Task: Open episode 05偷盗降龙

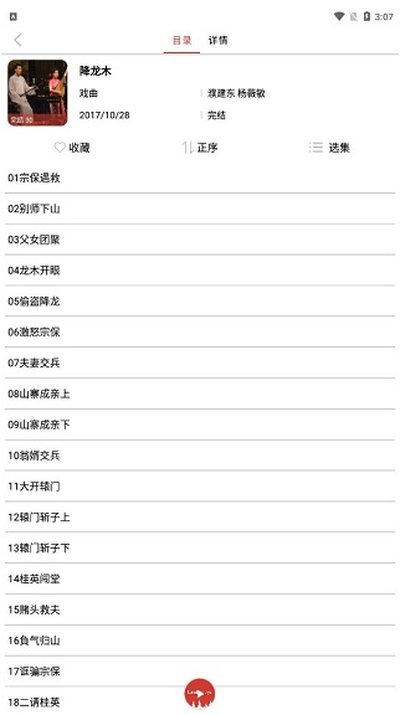Action: click(200, 301)
